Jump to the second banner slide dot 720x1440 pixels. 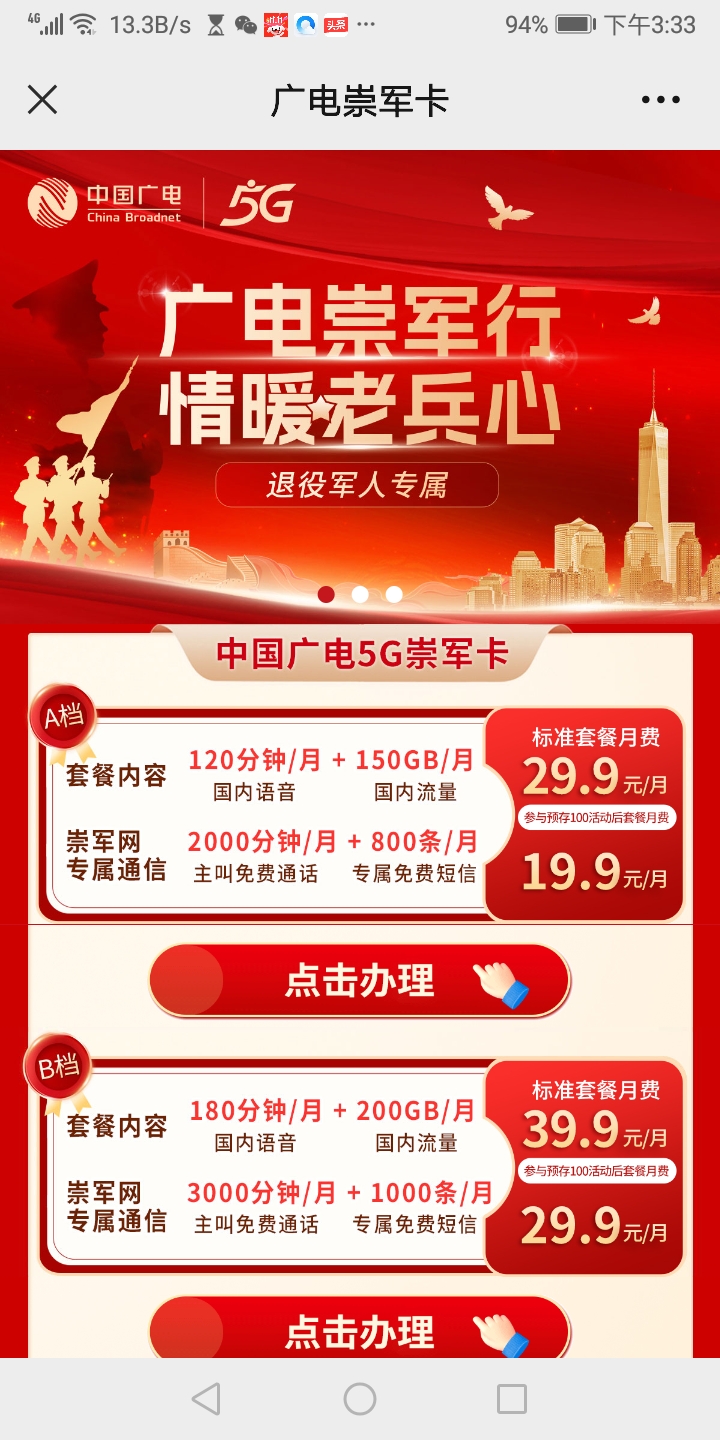click(x=360, y=594)
